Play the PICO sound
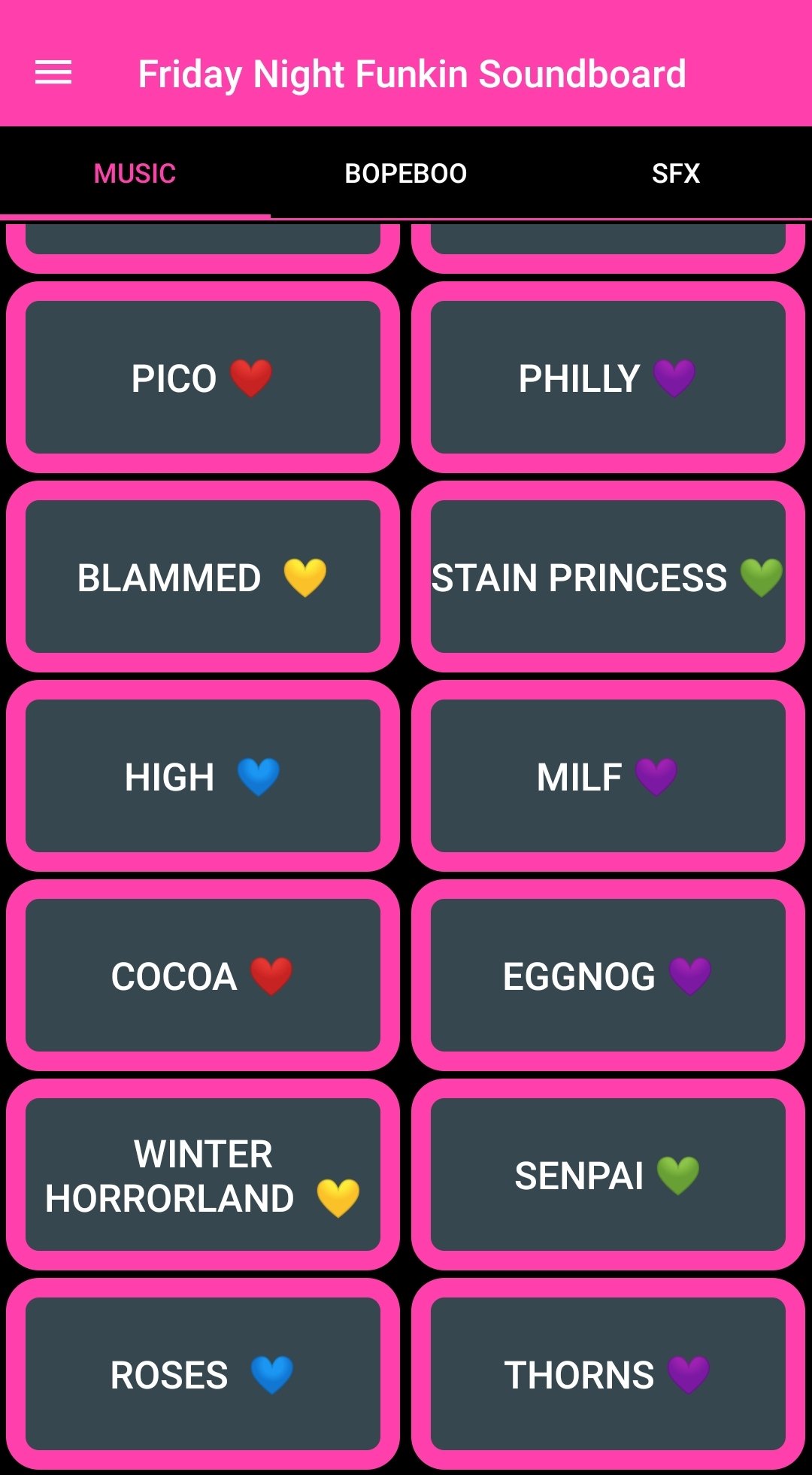The image size is (812, 1475). click(202, 378)
